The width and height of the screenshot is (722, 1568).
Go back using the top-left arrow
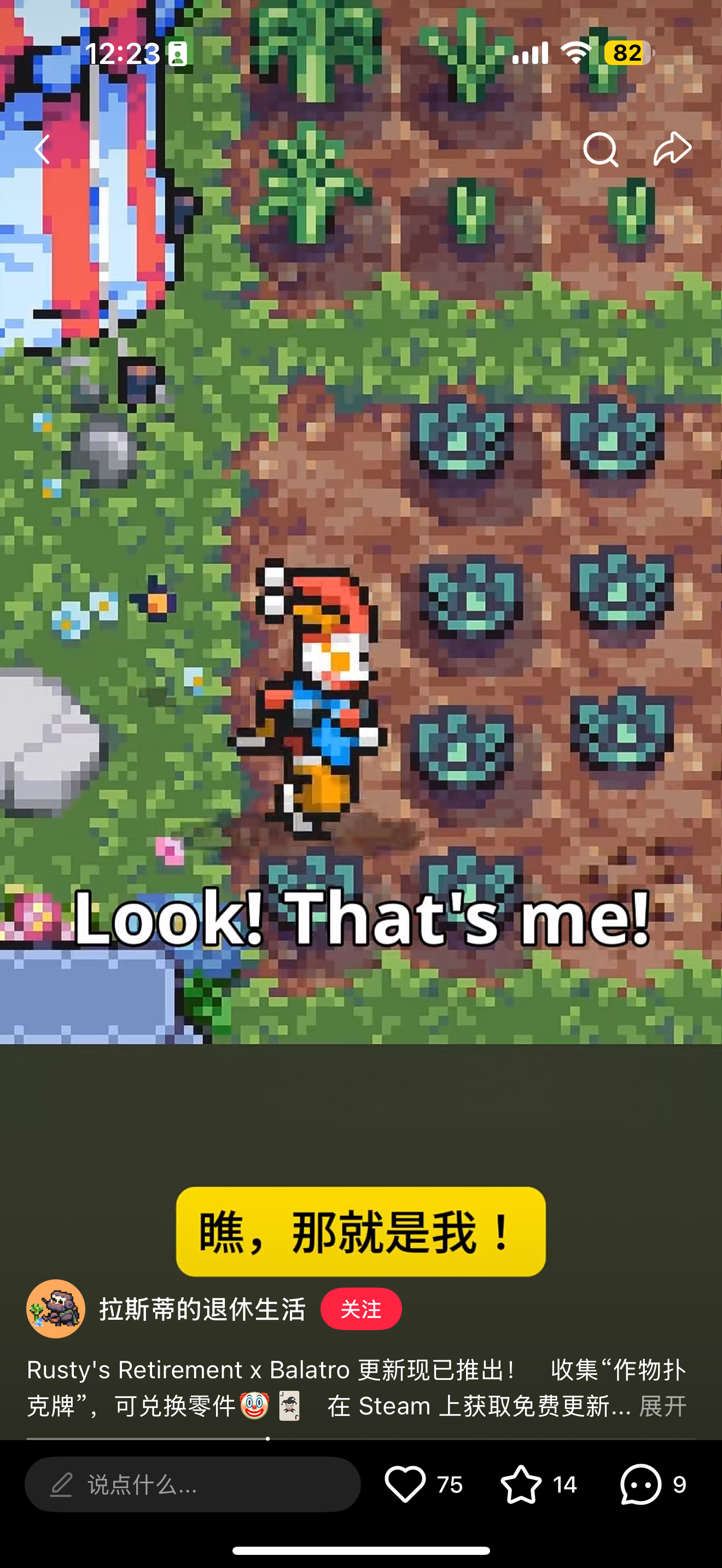click(x=42, y=150)
